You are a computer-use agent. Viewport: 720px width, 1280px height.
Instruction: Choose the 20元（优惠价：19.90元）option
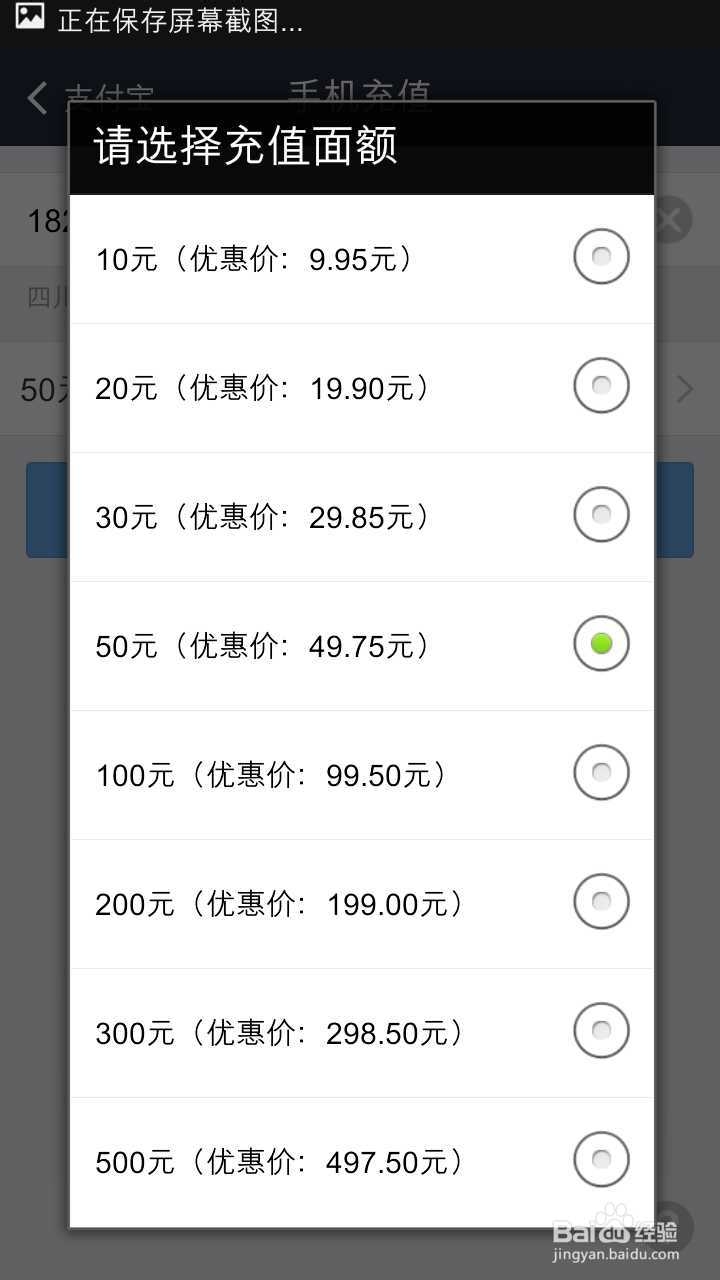coord(600,385)
